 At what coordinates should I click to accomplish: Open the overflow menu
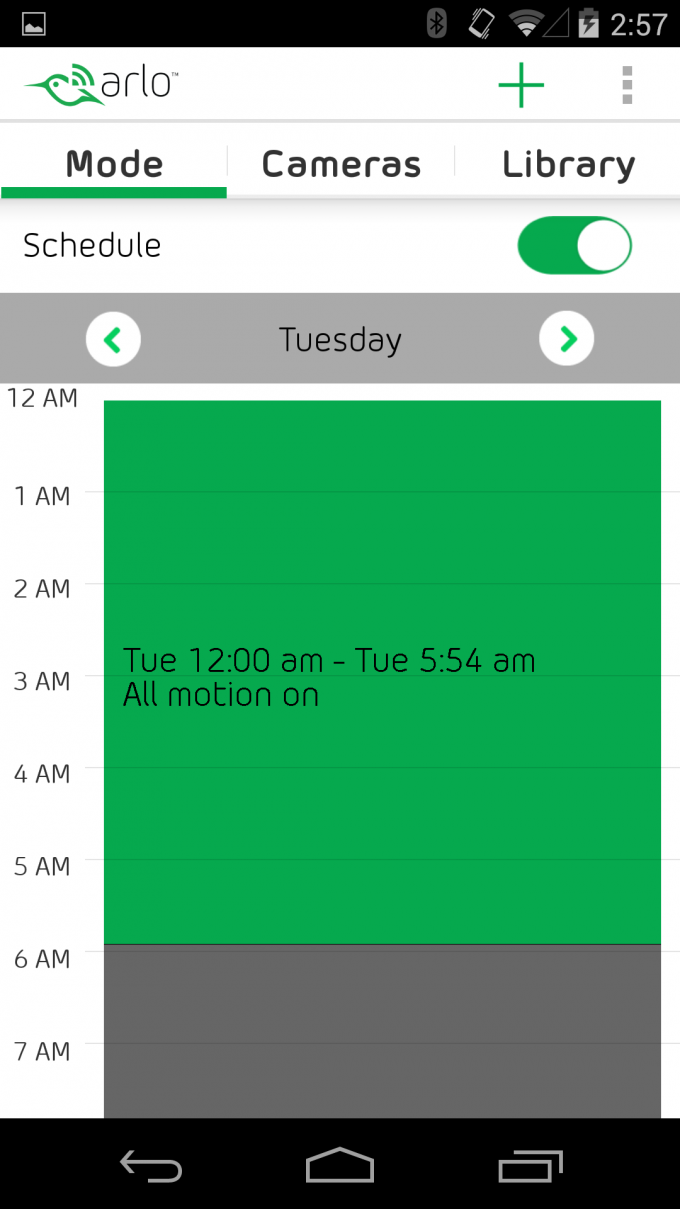627,85
